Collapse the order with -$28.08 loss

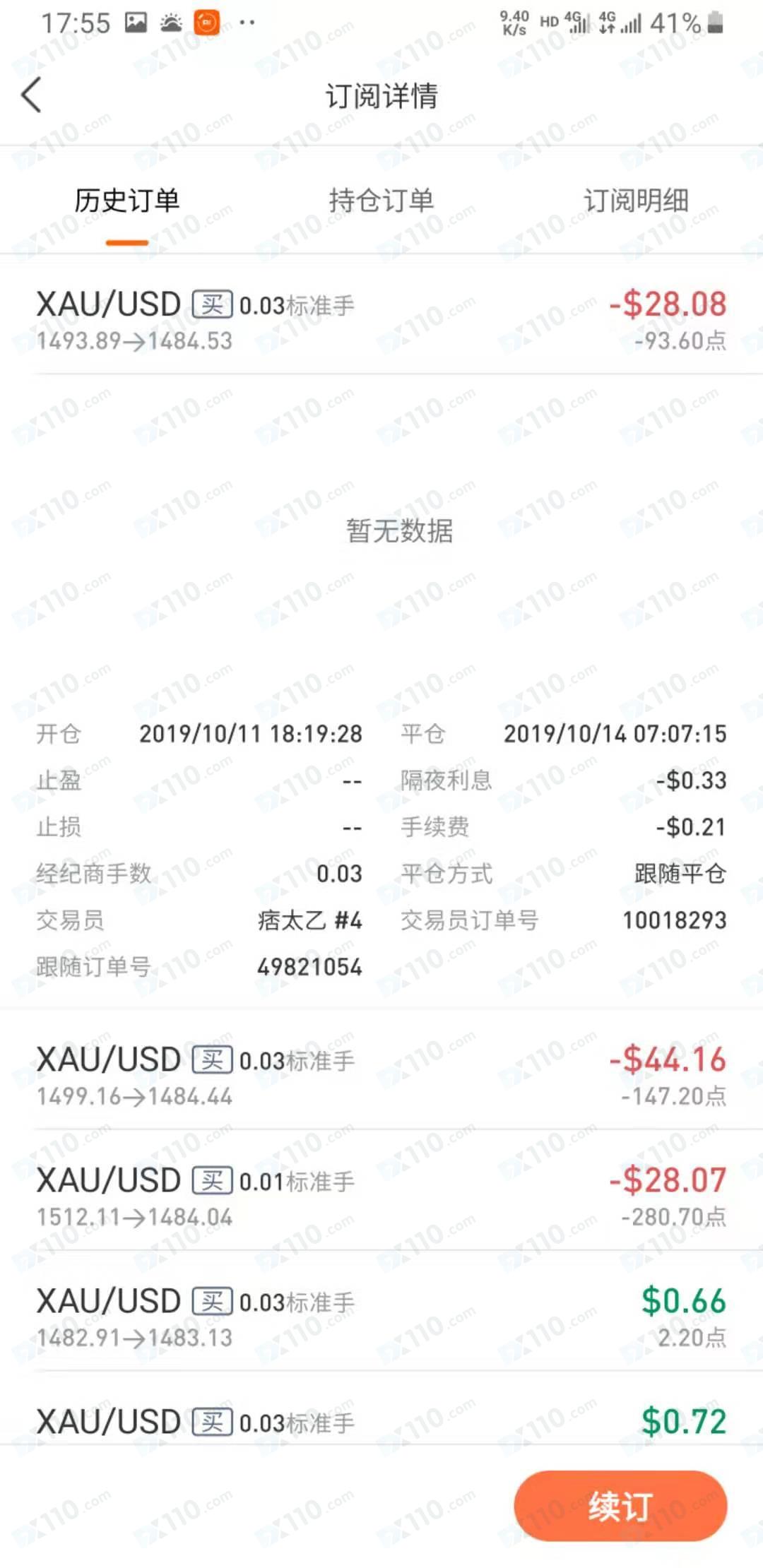[381, 321]
